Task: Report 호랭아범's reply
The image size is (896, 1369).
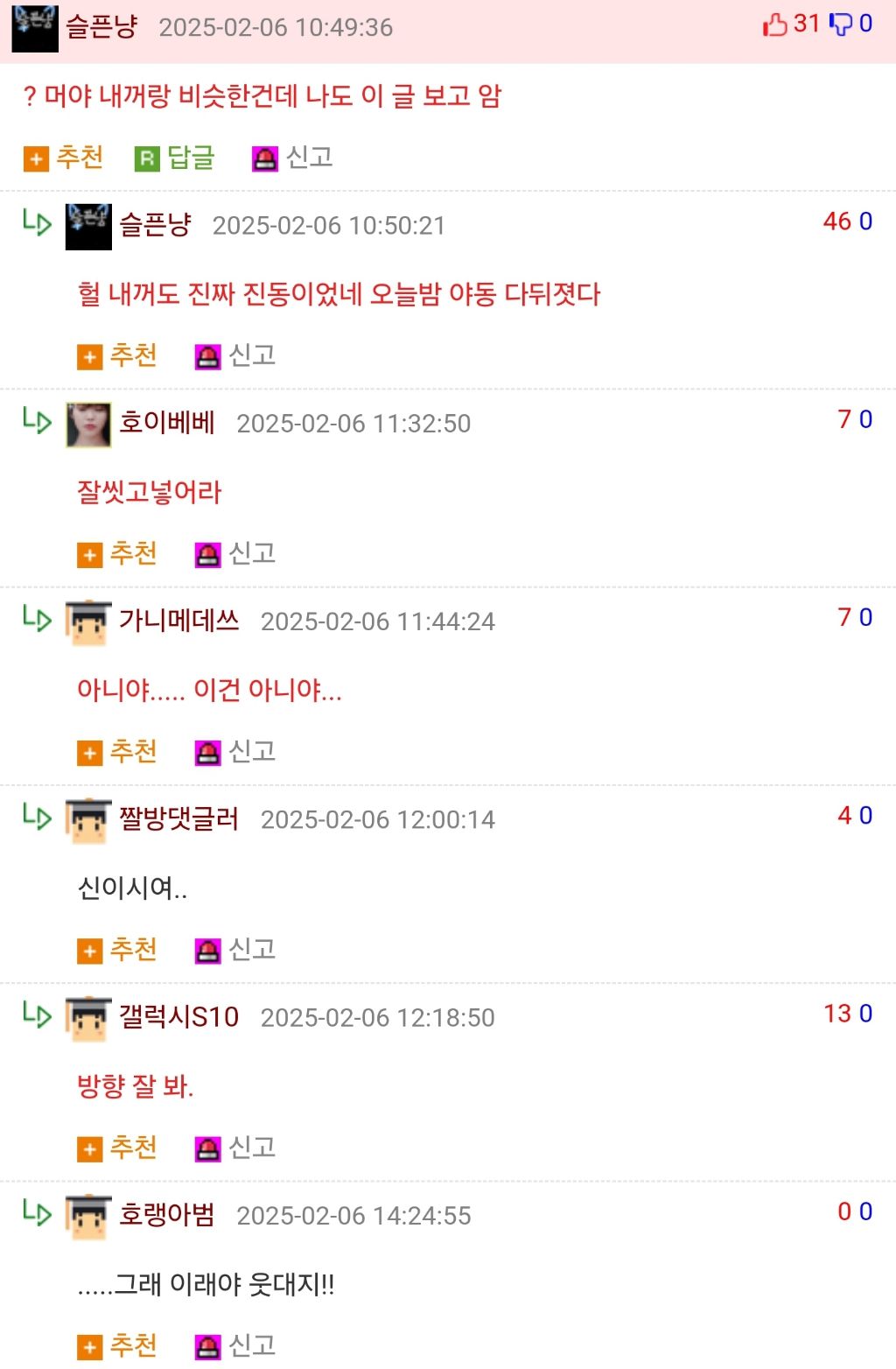Action: pyautogui.click(x=235, y=1344)
